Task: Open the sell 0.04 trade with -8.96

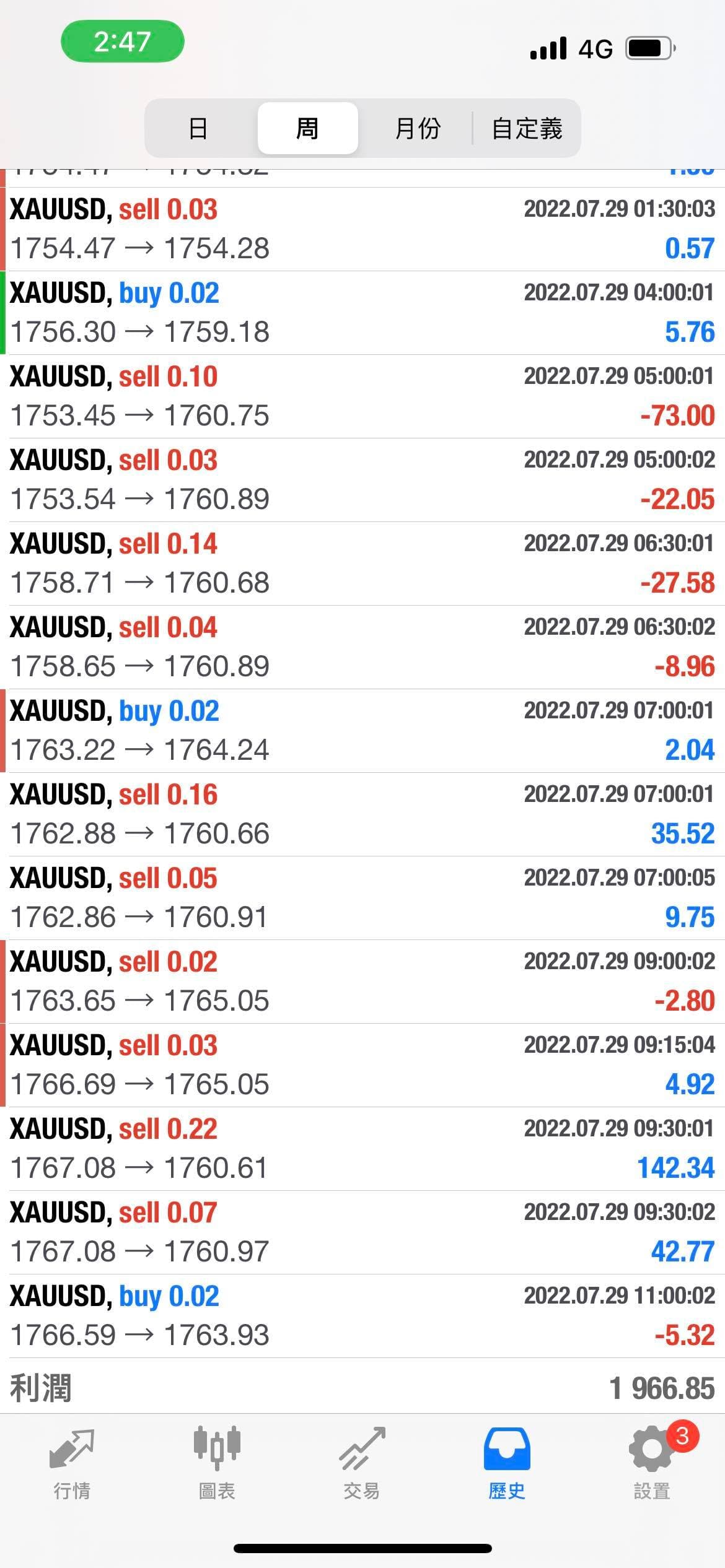Action: click(362, 647)
